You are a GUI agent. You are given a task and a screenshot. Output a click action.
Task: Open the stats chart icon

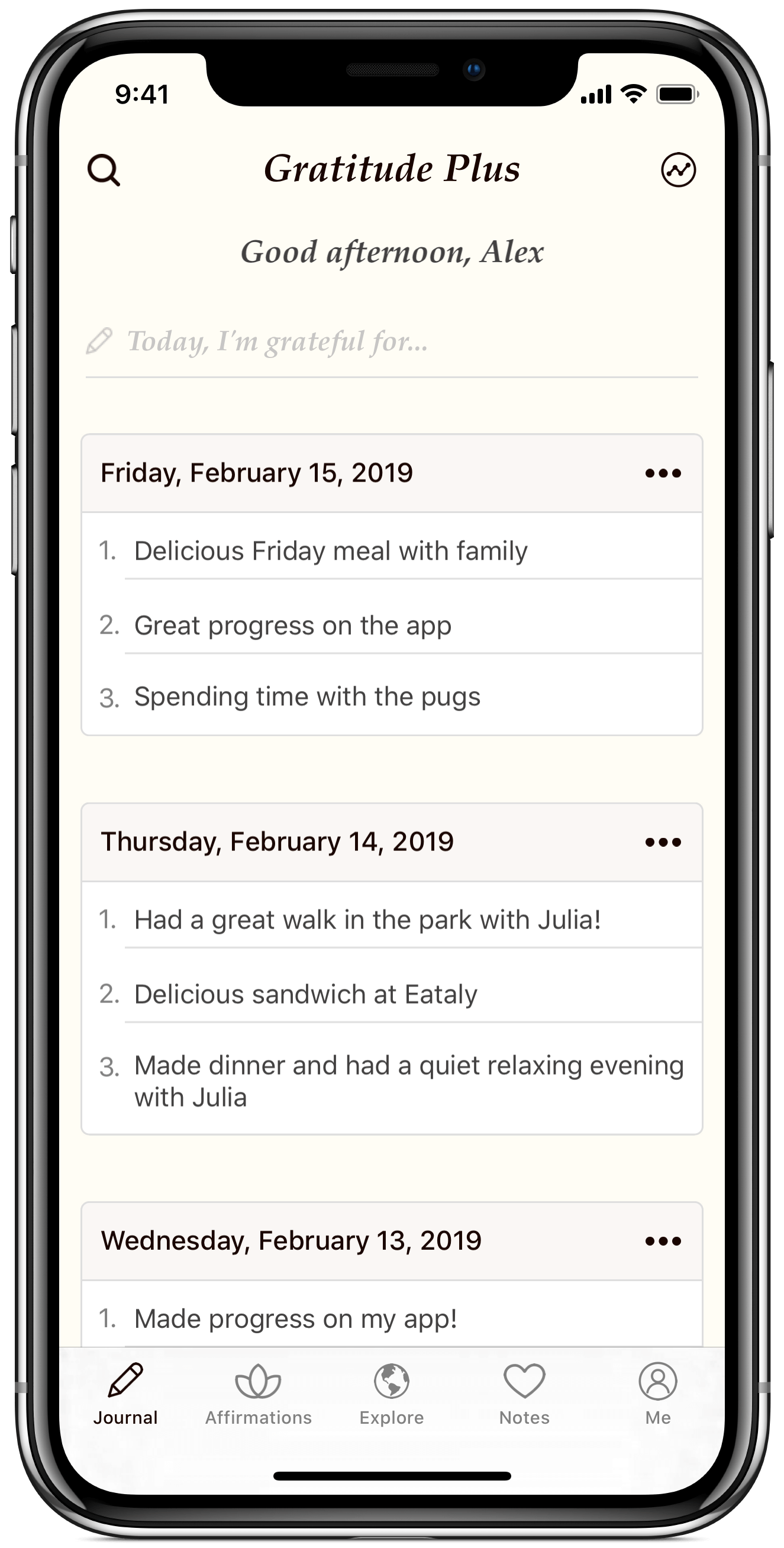click(x=678, y=170)
